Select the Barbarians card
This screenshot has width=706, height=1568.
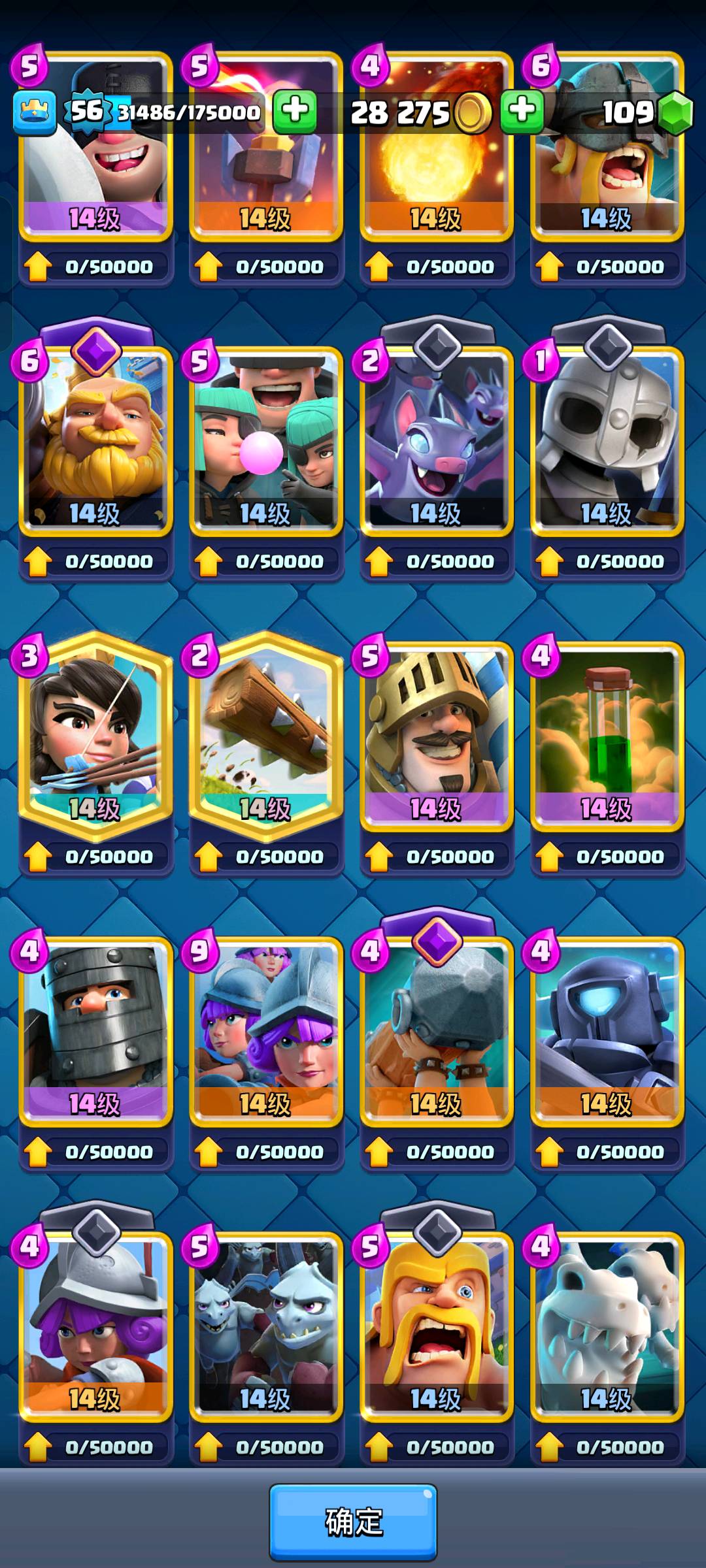pyautogui.click(x=437, y=1328)
